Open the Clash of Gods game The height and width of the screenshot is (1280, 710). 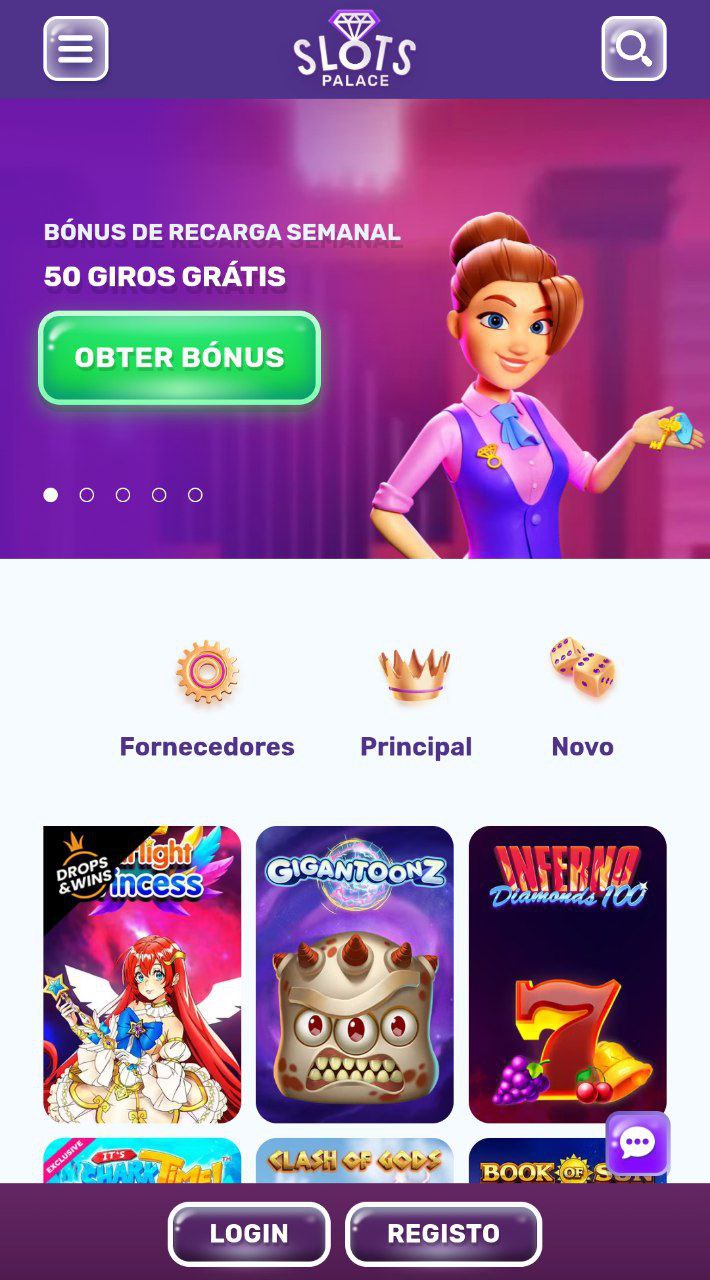(x=354, y=1162)
